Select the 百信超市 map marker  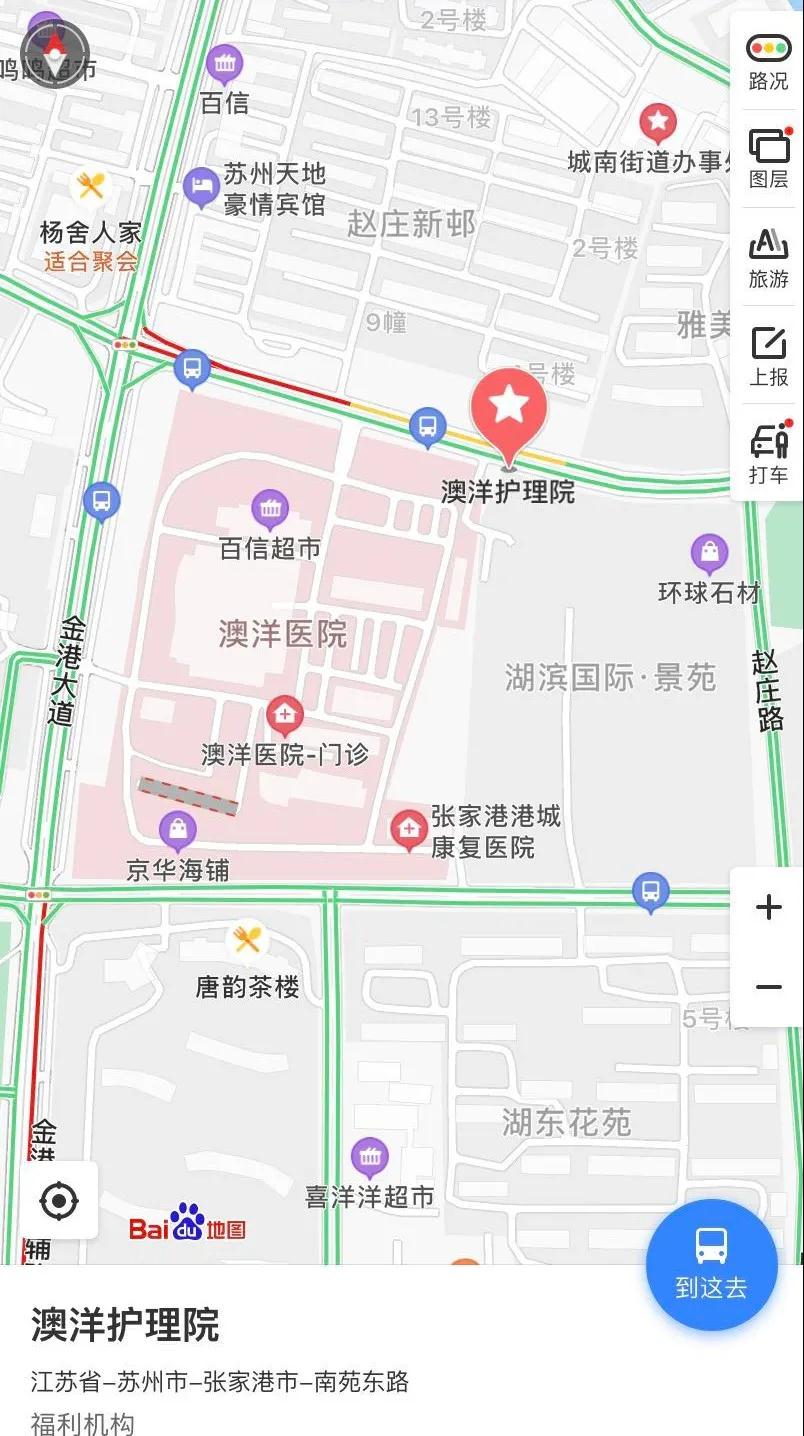270,510
